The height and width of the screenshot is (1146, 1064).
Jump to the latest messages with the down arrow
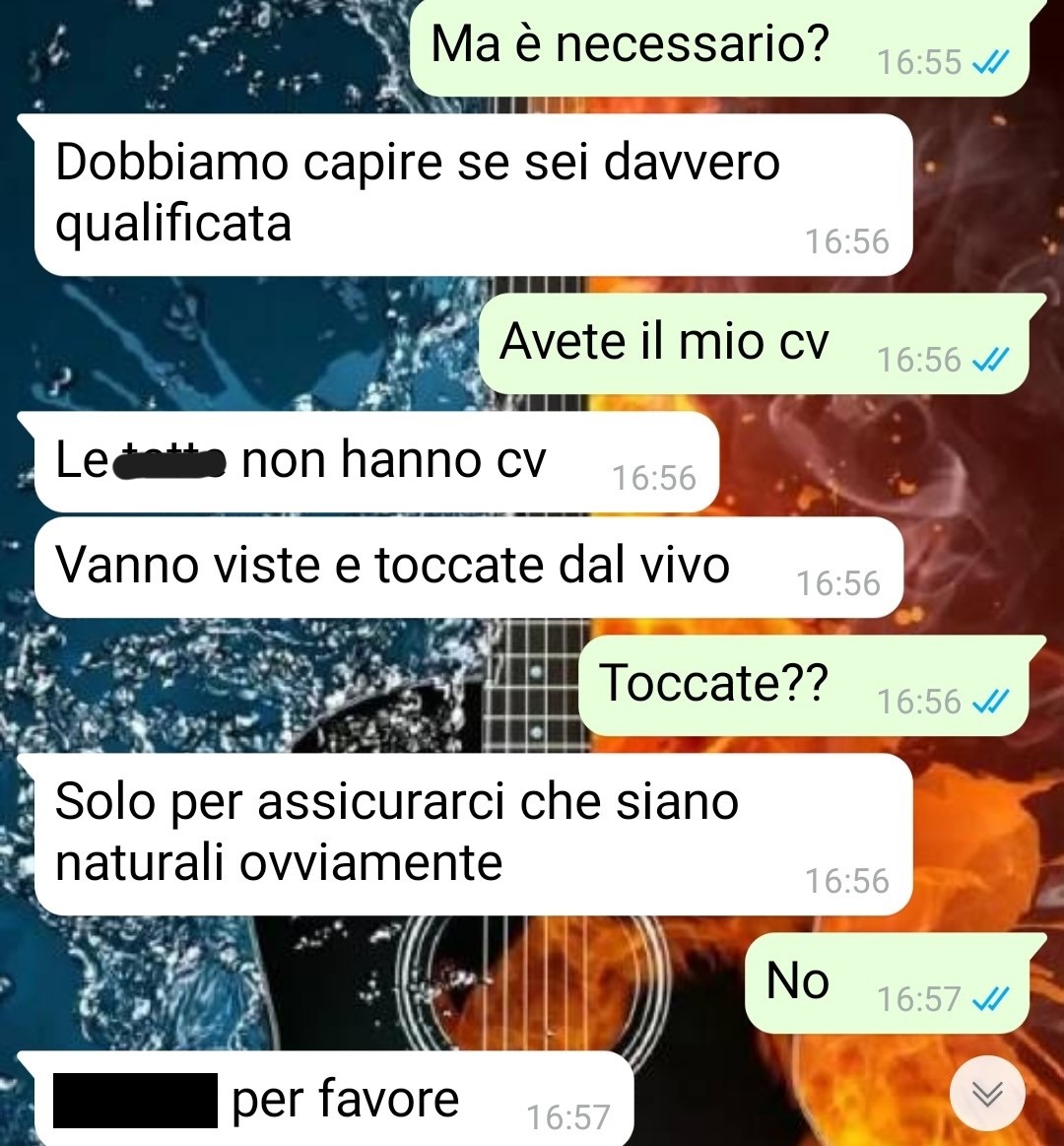click(x=987, y=1093)
